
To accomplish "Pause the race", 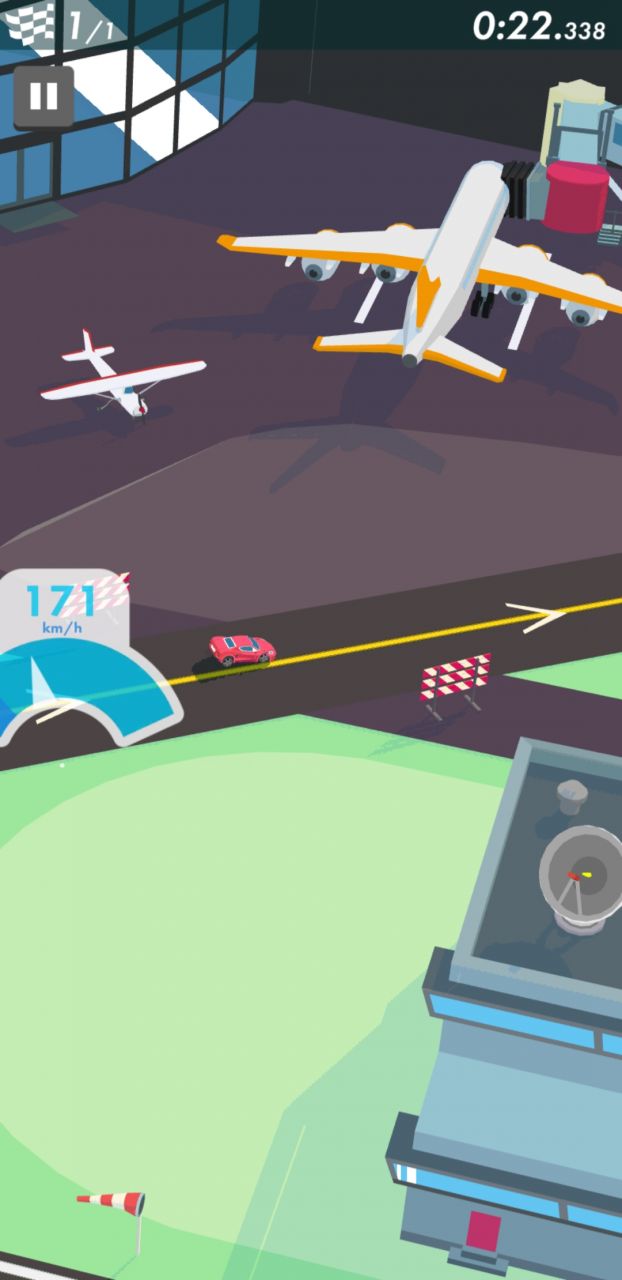I will click(43, 97).
